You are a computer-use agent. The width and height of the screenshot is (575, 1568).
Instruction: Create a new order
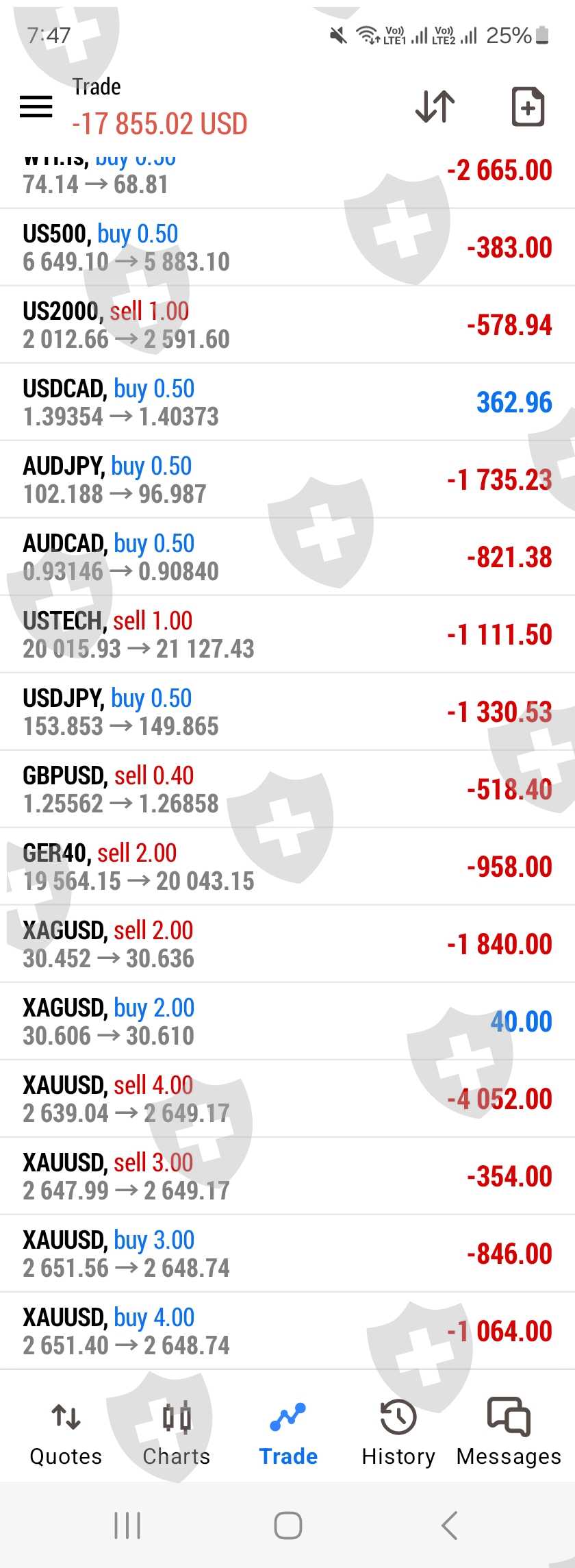[x=528, y=106]
